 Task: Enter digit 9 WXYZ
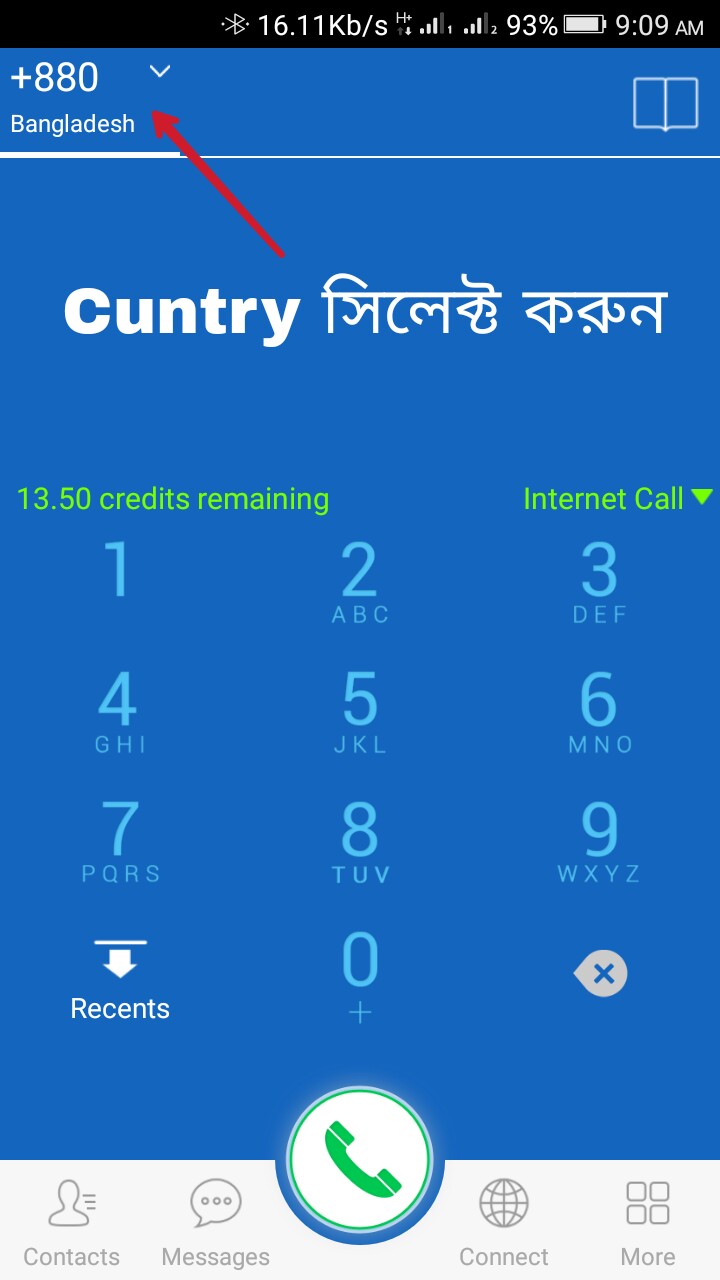pos(600,840)
